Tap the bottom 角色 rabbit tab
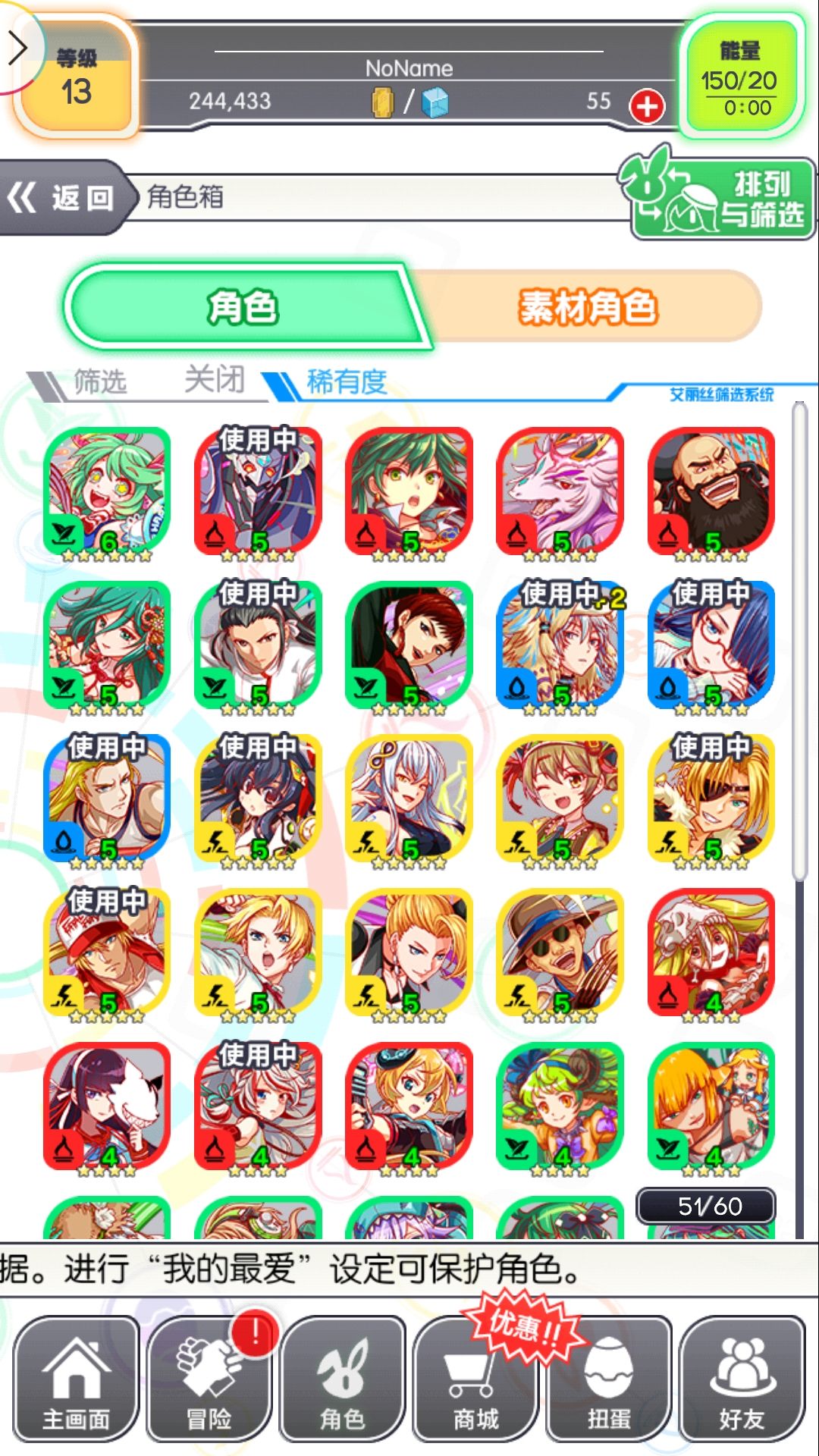This screenshot has height=1456, width=819. click(343, 1379)
